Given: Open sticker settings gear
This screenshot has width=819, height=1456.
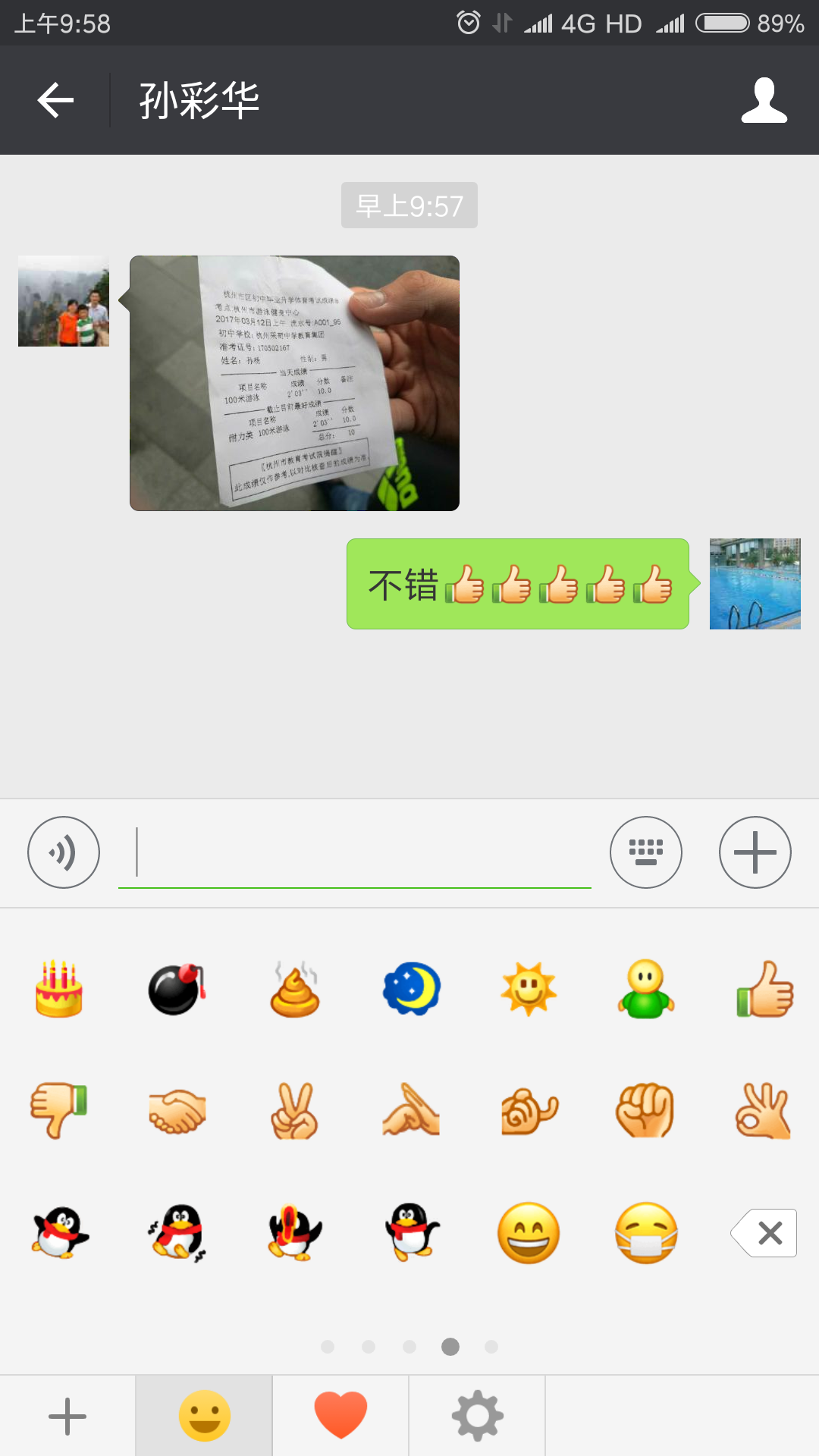Looking at the screenshot, I should coord(477,1416).
